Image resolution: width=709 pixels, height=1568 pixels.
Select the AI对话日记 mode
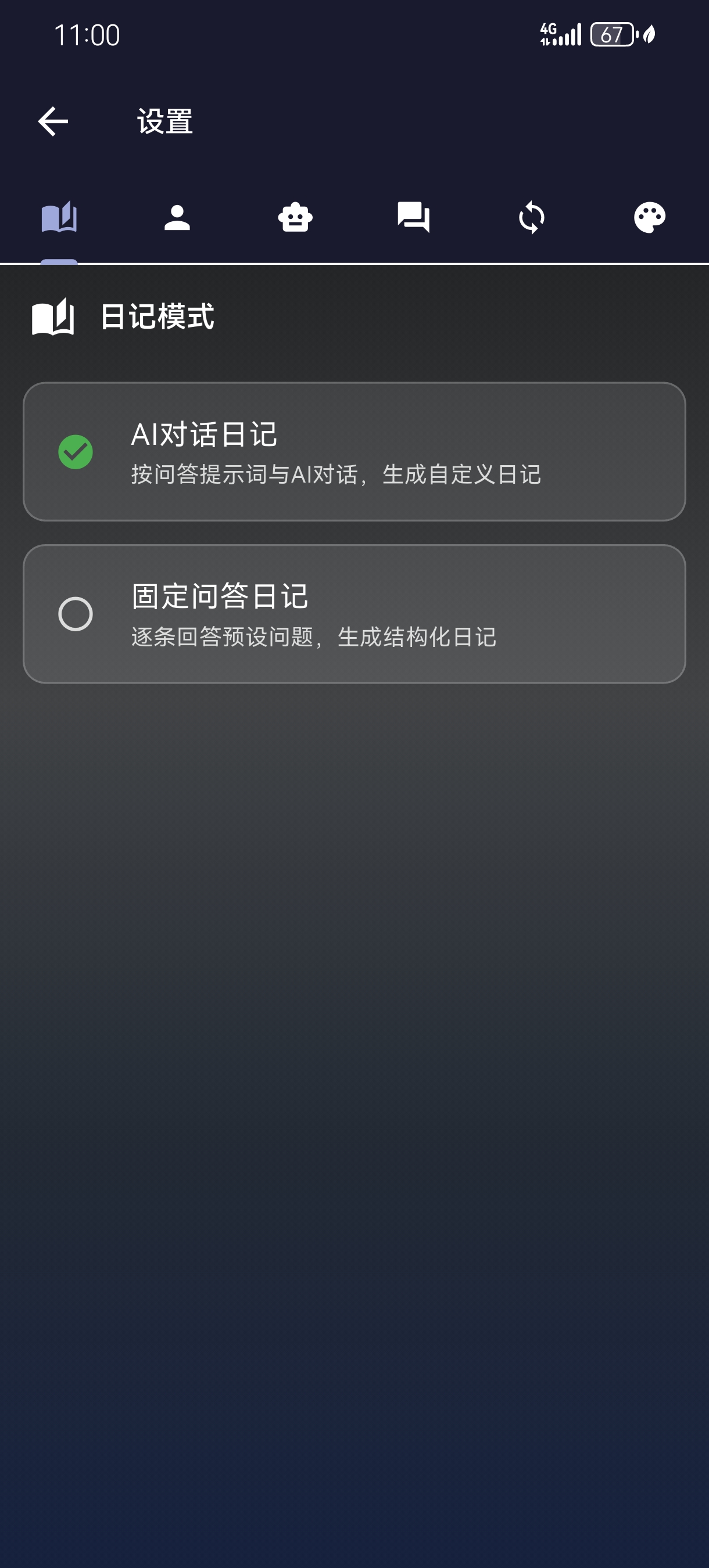[354, 452]
